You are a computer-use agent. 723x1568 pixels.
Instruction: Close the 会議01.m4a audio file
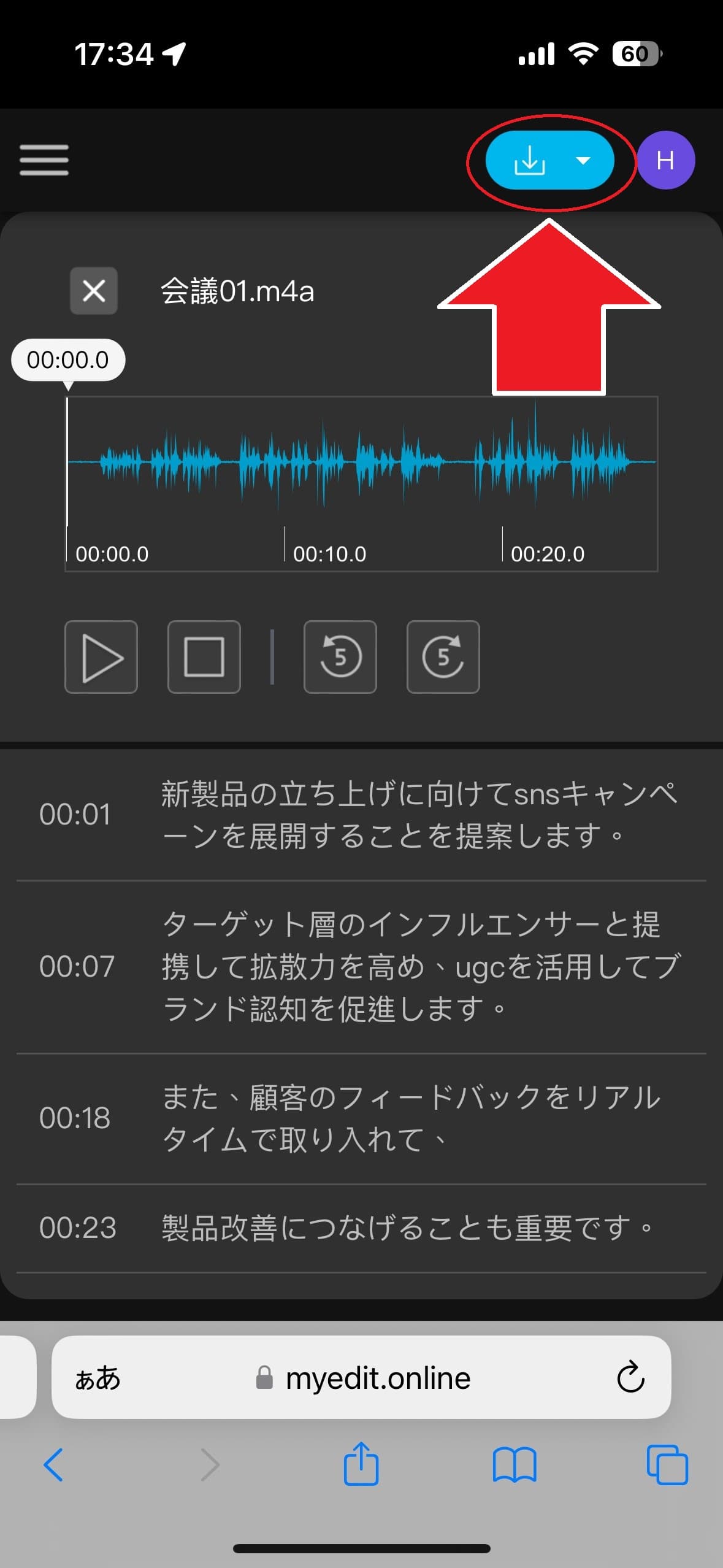click(x=94, y=291)
